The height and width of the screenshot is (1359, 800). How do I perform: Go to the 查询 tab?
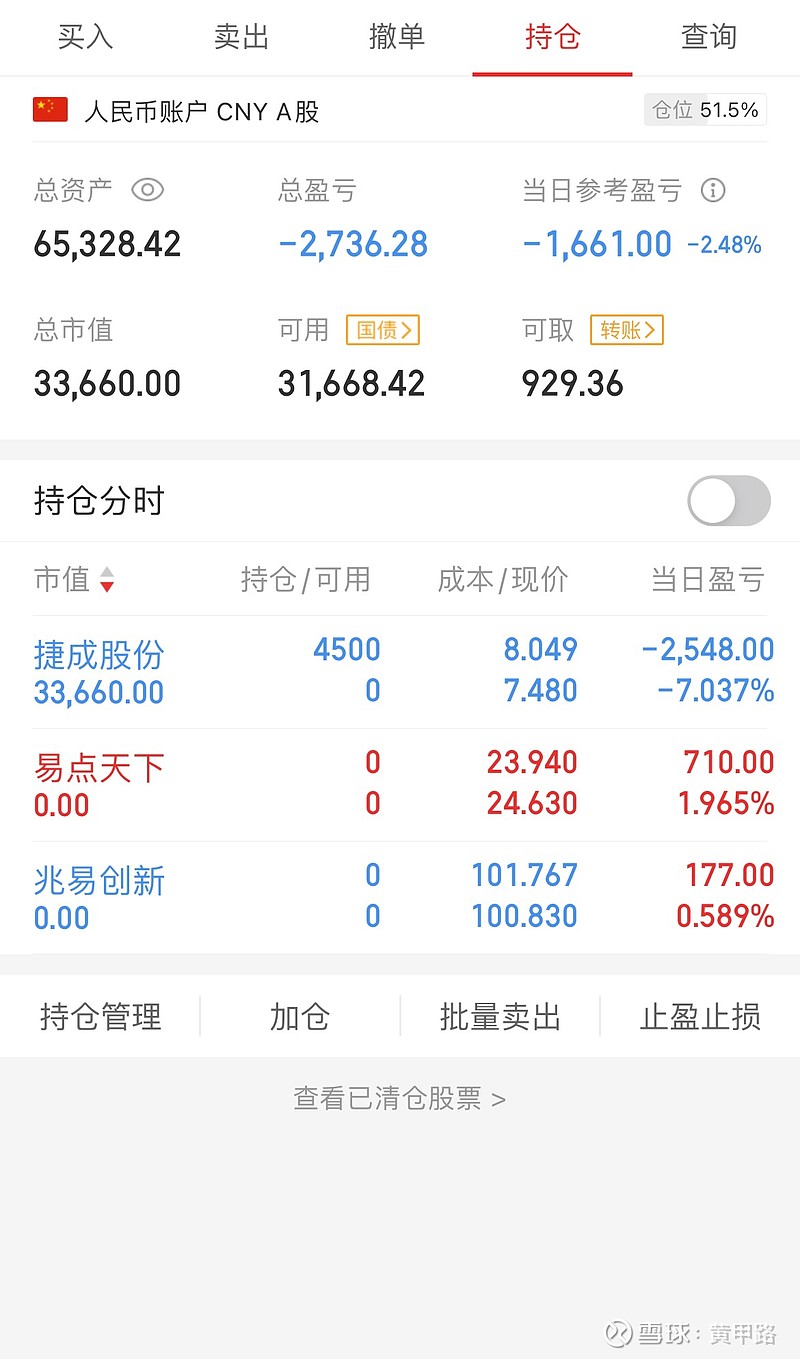point(709,38)
